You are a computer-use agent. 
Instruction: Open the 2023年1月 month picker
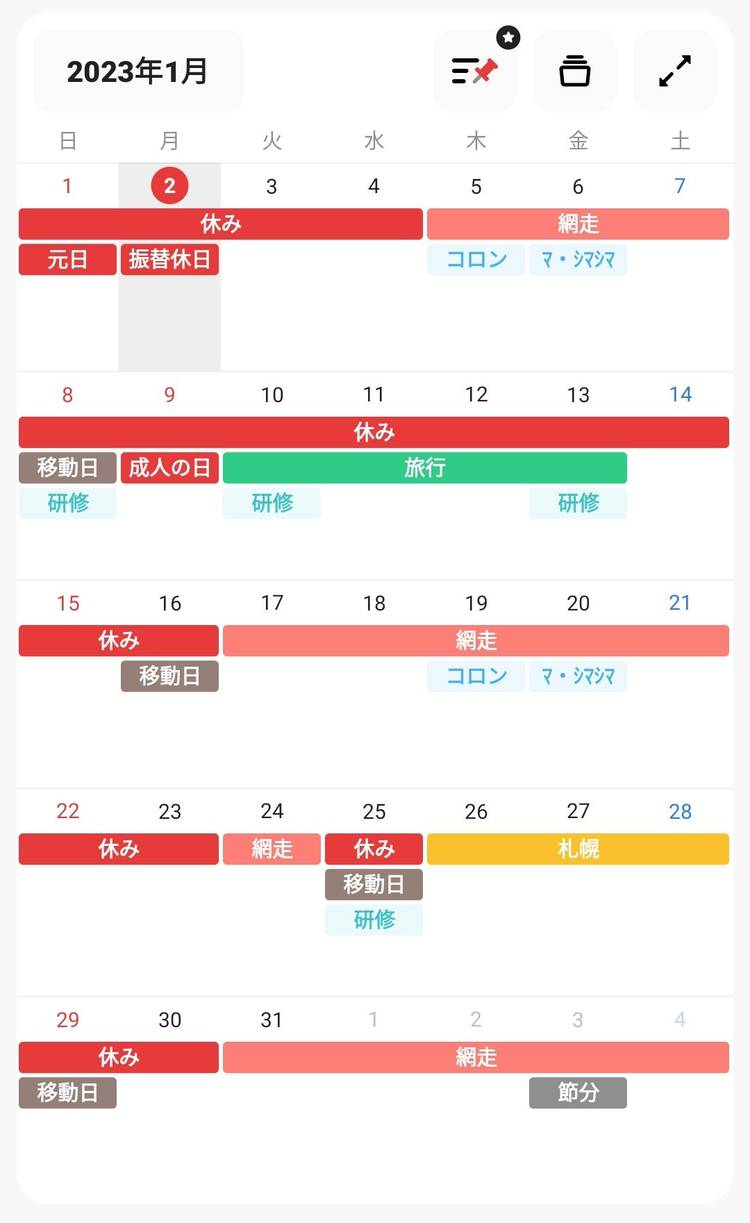pos(138,71)
